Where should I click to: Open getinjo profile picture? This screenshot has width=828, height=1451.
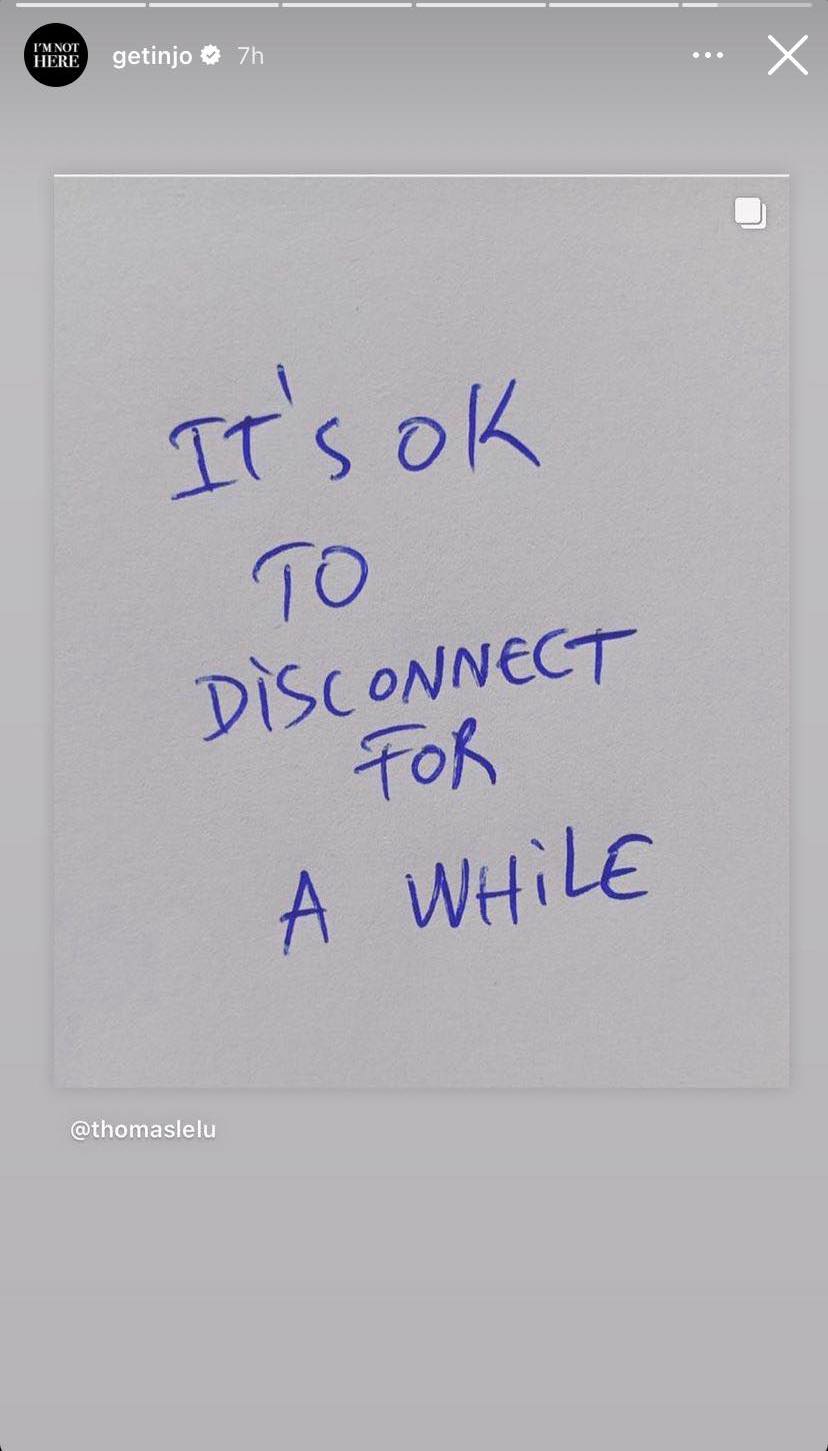pyautogui.click(x=56, y=55)
